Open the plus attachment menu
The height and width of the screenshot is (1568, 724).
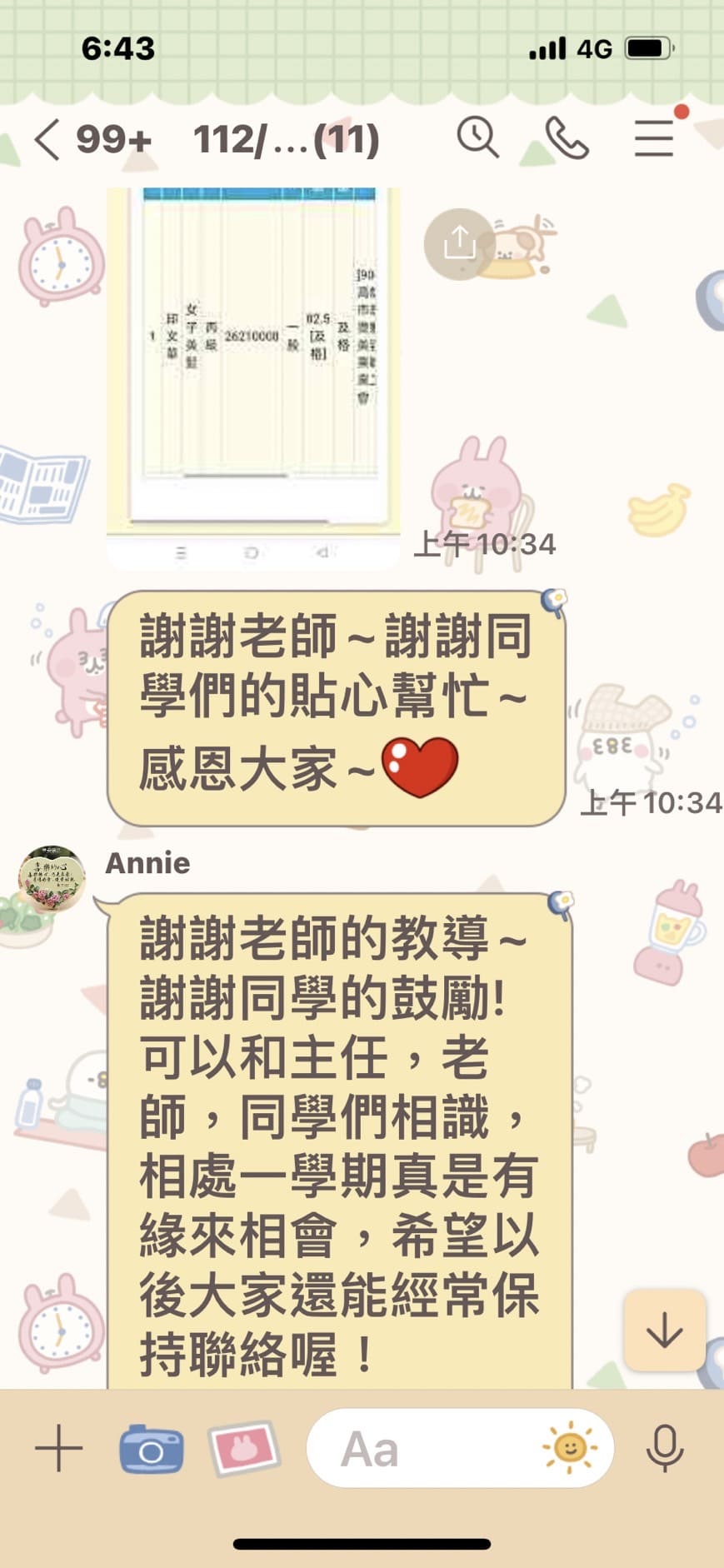pos(59,1449)
